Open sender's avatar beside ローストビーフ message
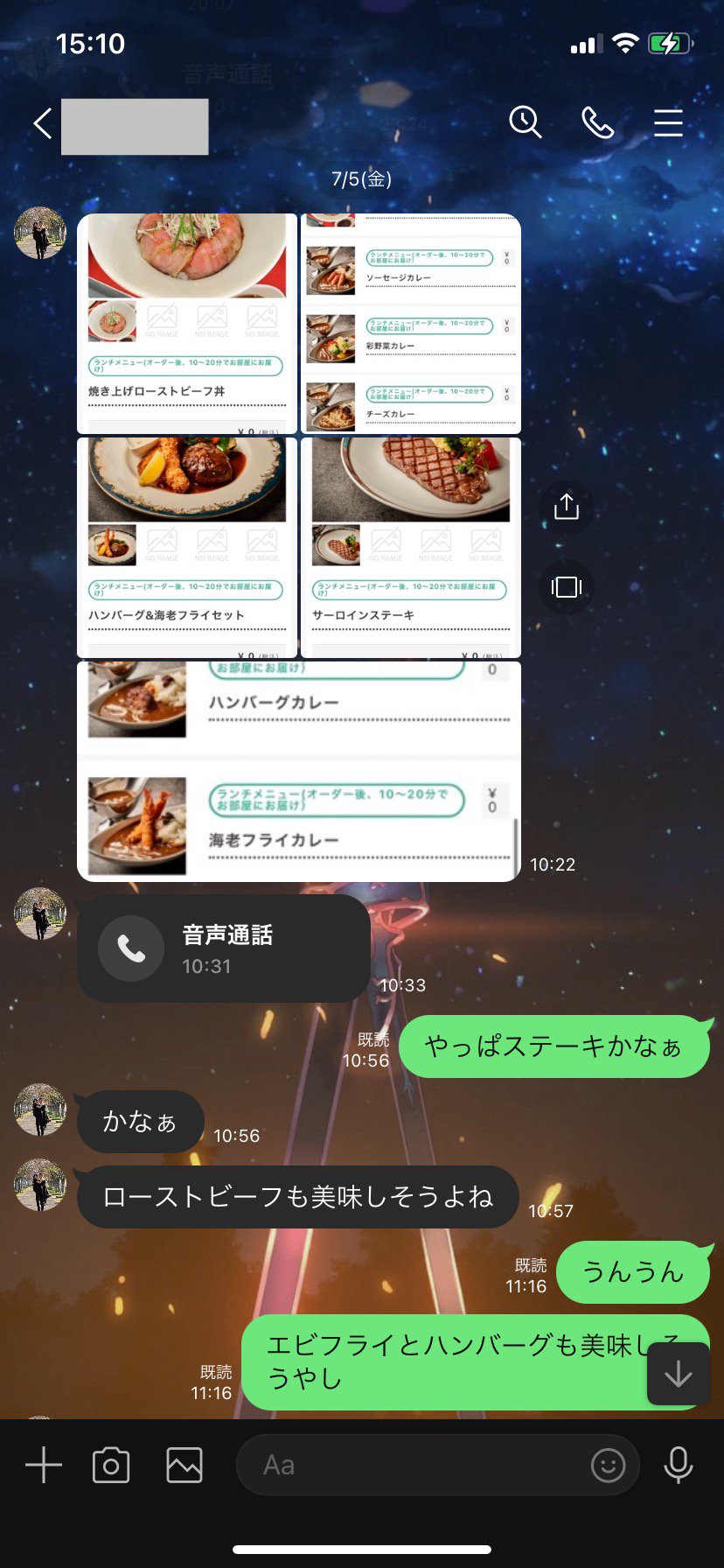The width and height of the screenshot is (724, 1568). click(x=40, y=1185)
